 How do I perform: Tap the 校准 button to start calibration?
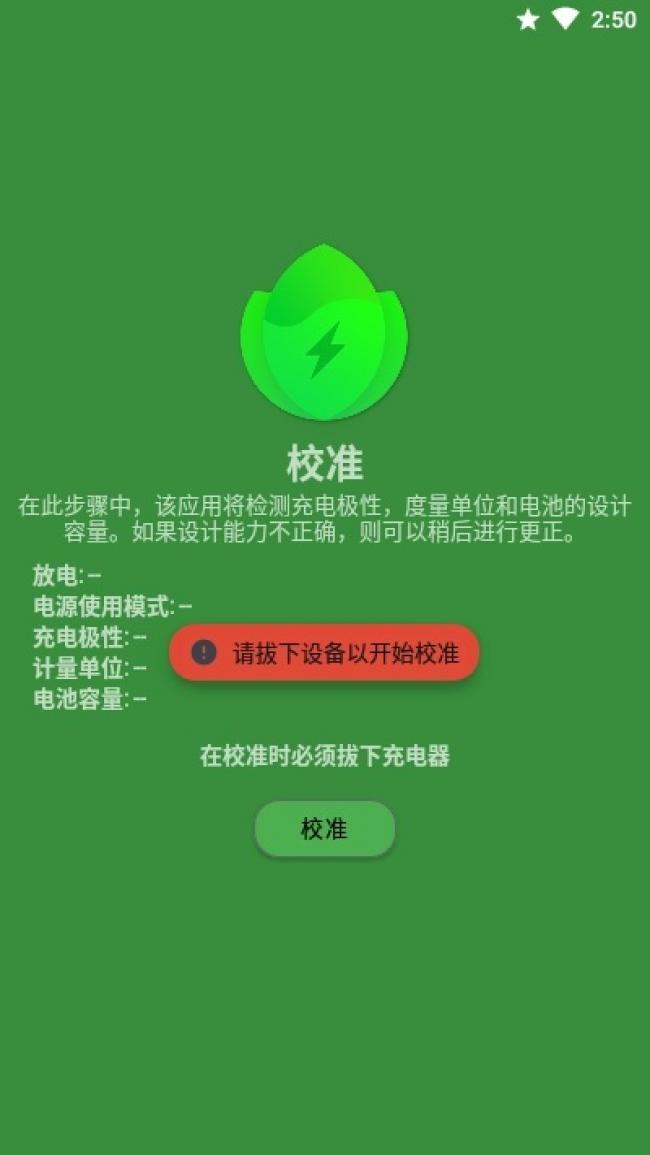pyautogui.click(x=324, y=829)
